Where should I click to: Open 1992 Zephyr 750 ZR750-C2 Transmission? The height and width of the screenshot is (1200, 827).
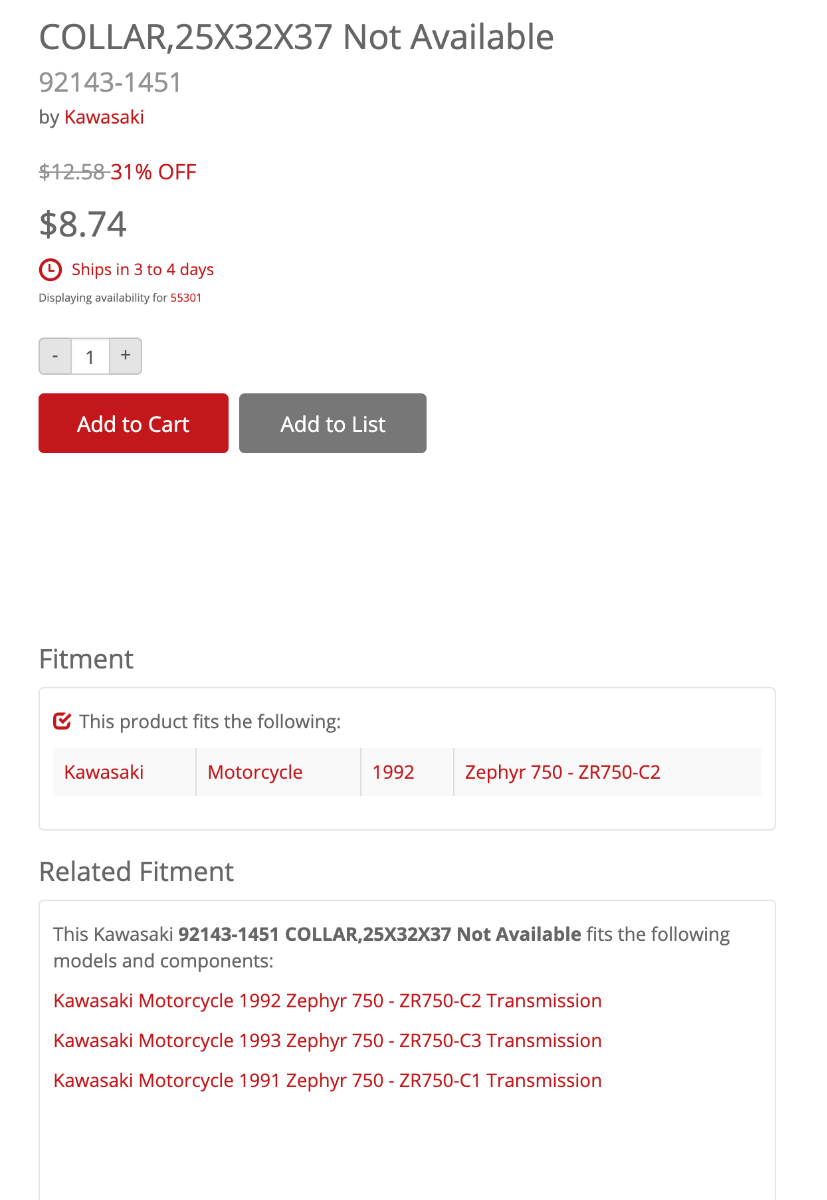[327, 1001]
